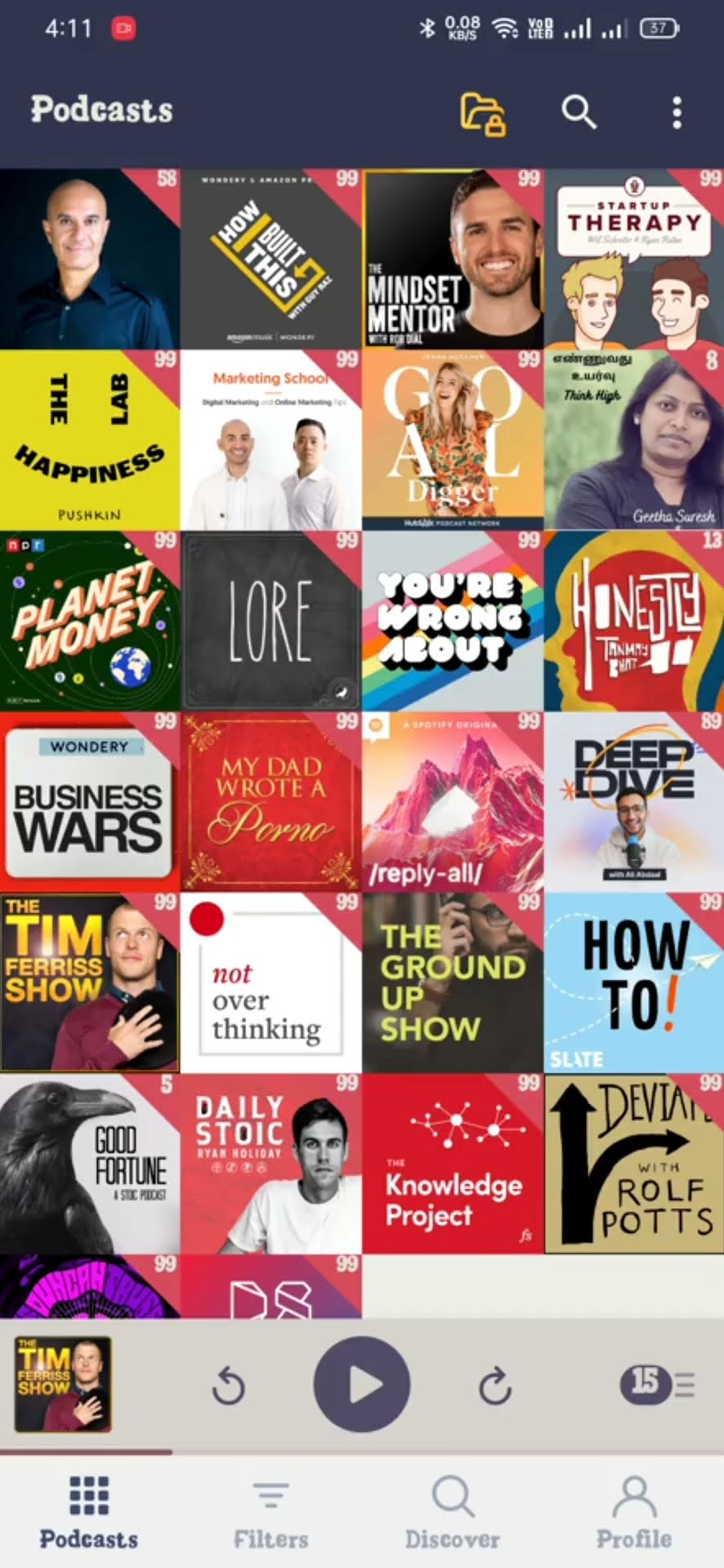
Task: Go to the Discover tab
Action: [453, 1513]
